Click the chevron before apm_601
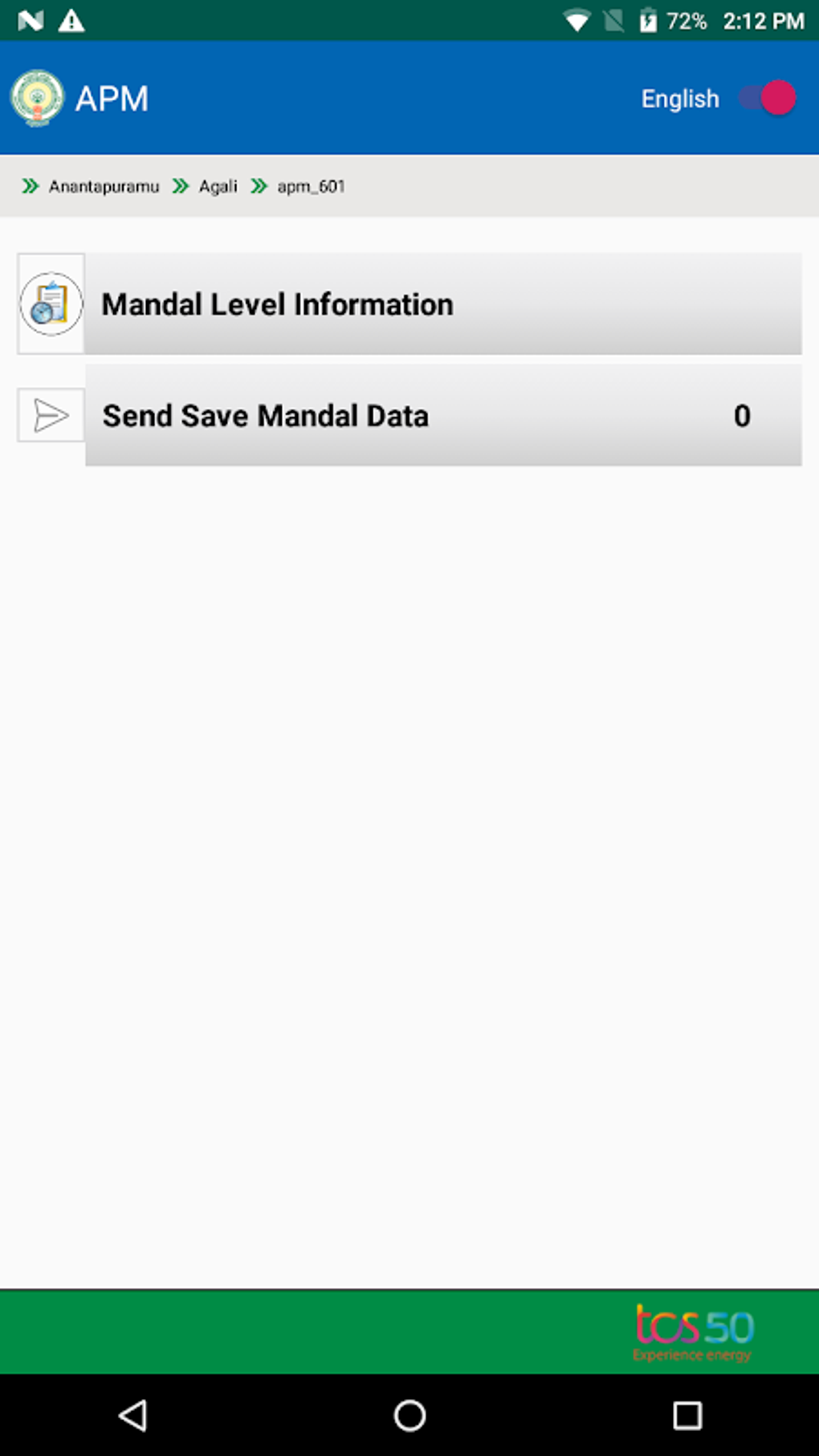The width and height of the screenshot is (819, 1456). pos(259,186)
